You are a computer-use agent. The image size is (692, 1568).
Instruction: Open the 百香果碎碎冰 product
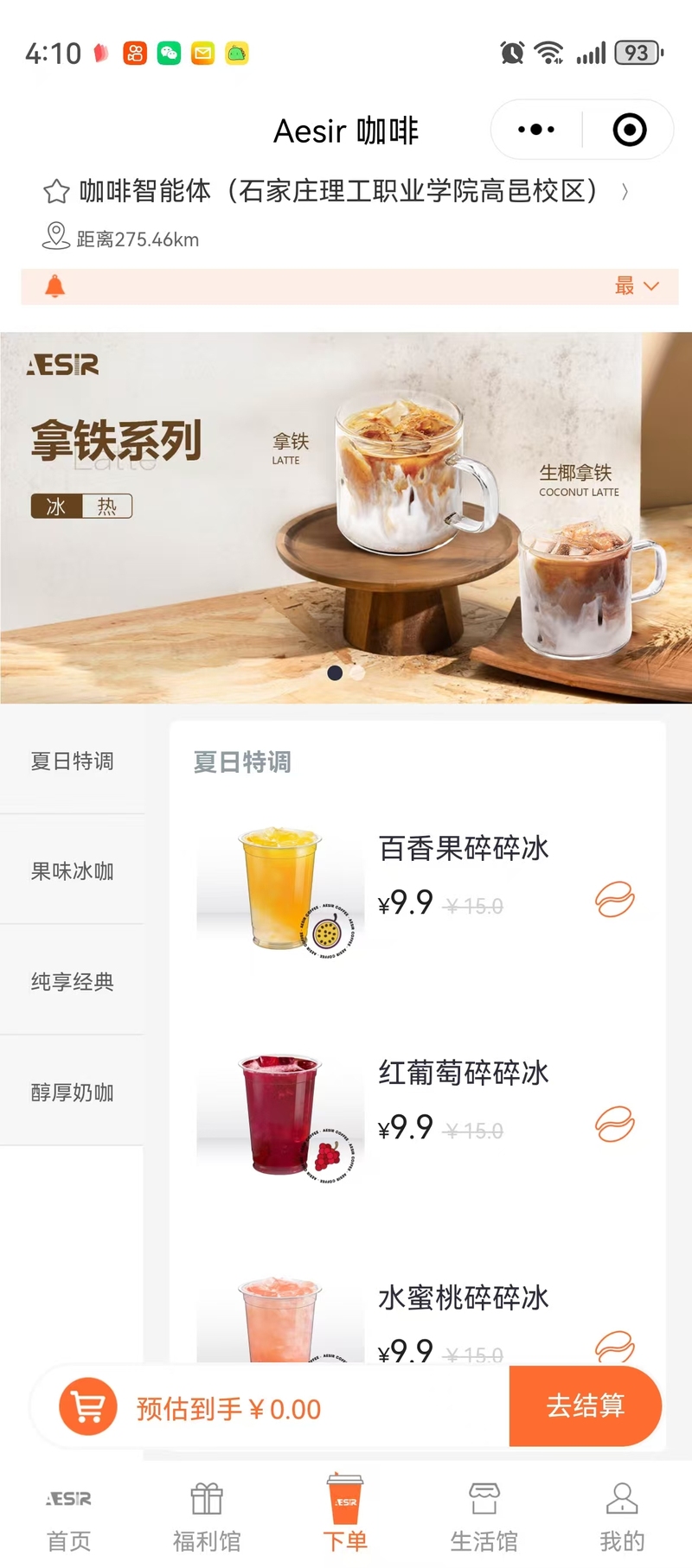click(463, 849)
